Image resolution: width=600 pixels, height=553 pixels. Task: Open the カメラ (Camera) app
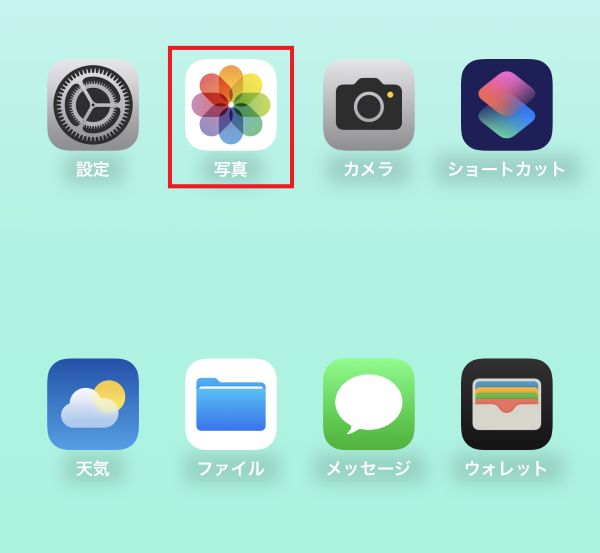click(369, 105)
